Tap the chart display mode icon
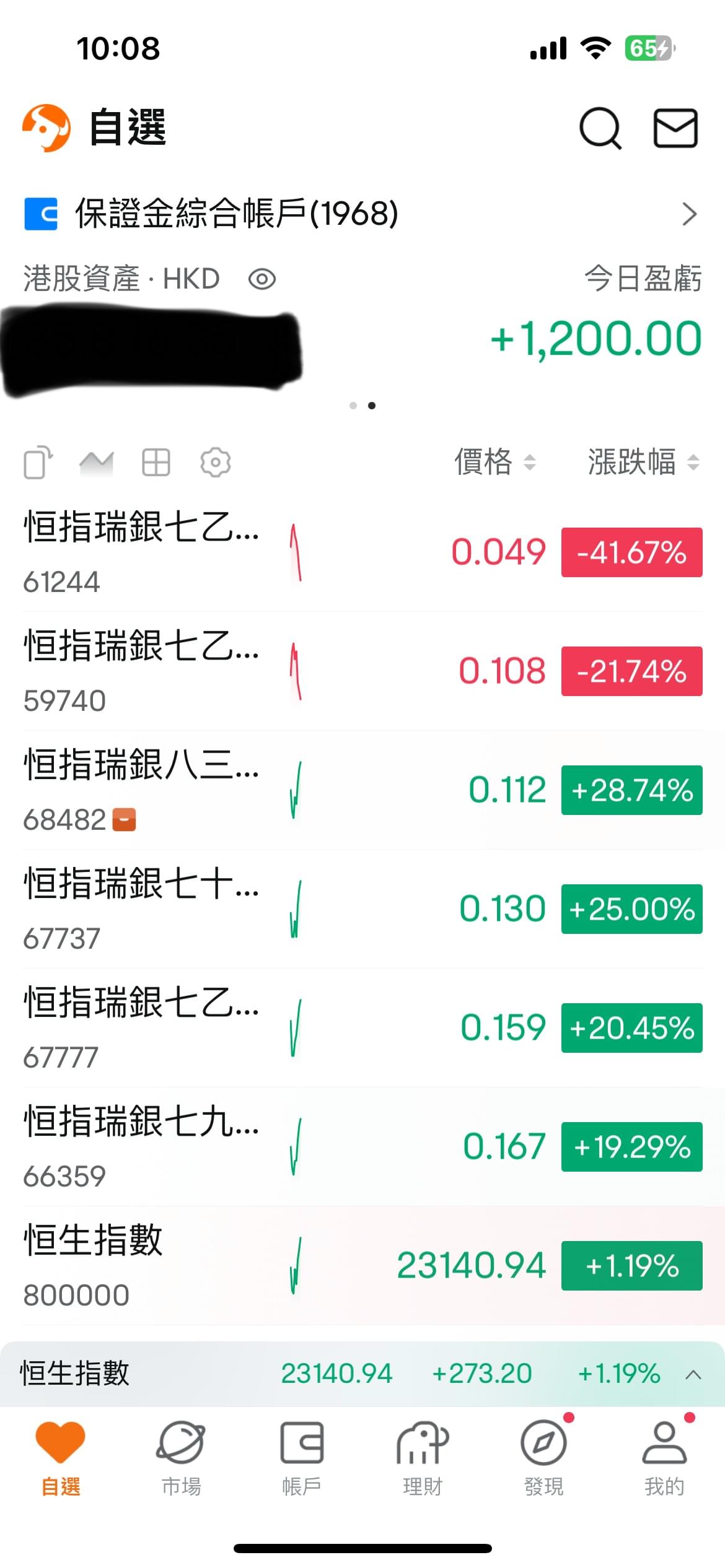 (x=97, y=463)
